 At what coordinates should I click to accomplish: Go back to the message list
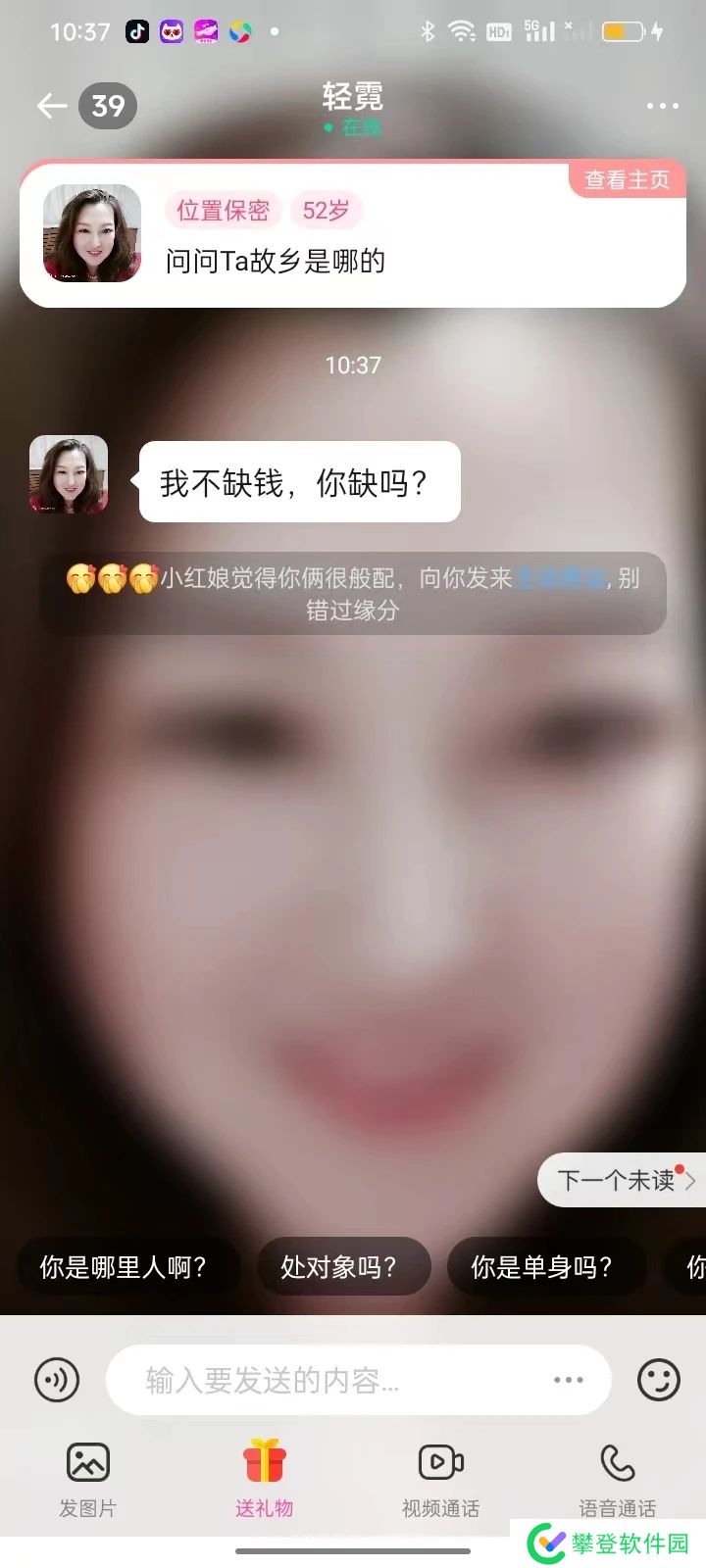tap(52, 106)
